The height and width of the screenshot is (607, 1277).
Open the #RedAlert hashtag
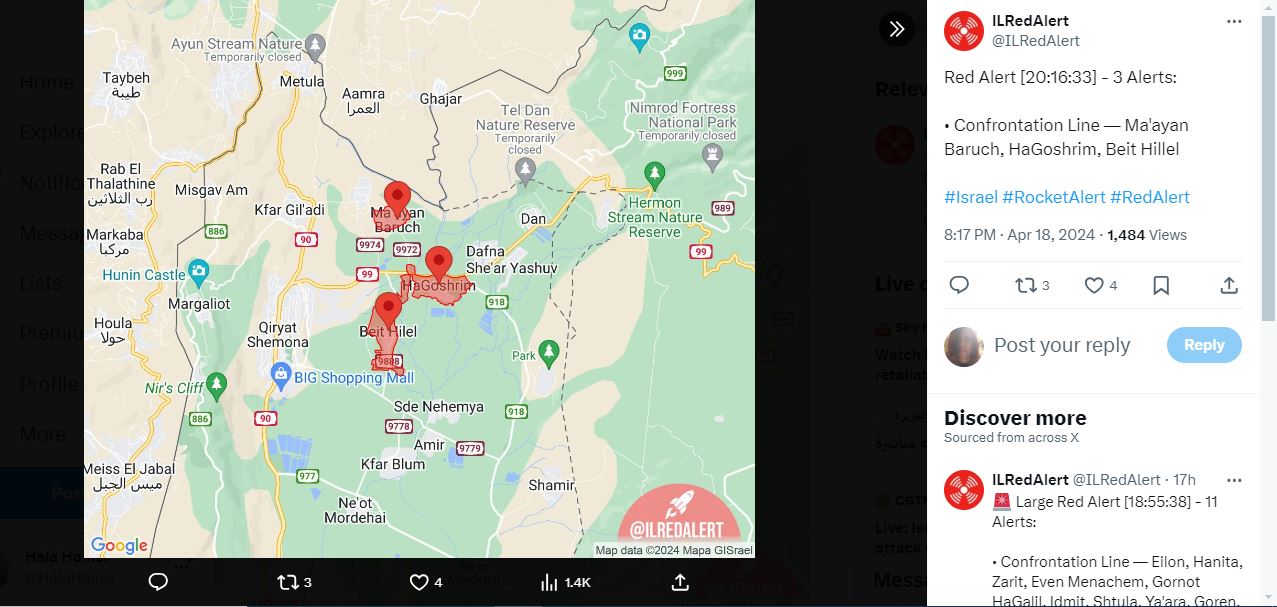coord(1149,197)
